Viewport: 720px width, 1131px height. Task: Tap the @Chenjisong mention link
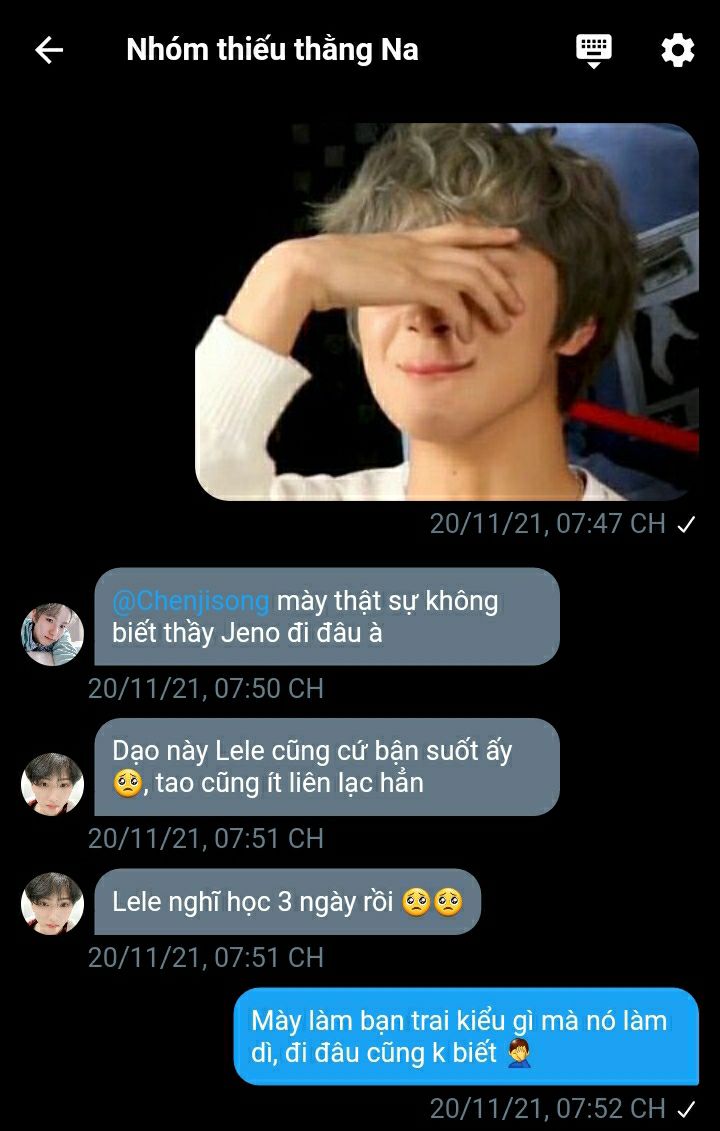[191, 601]
